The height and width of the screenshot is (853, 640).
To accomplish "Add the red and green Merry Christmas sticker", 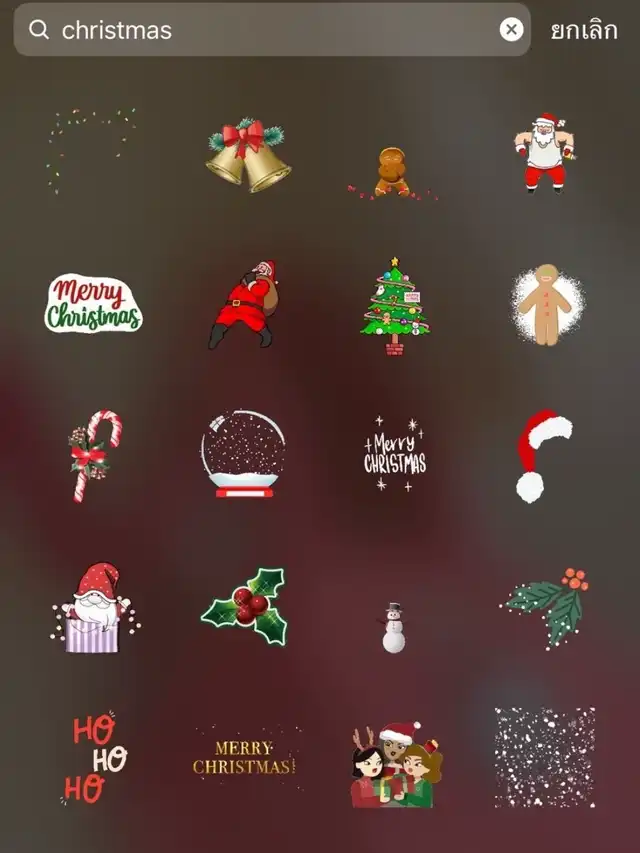I will point(93,304).
